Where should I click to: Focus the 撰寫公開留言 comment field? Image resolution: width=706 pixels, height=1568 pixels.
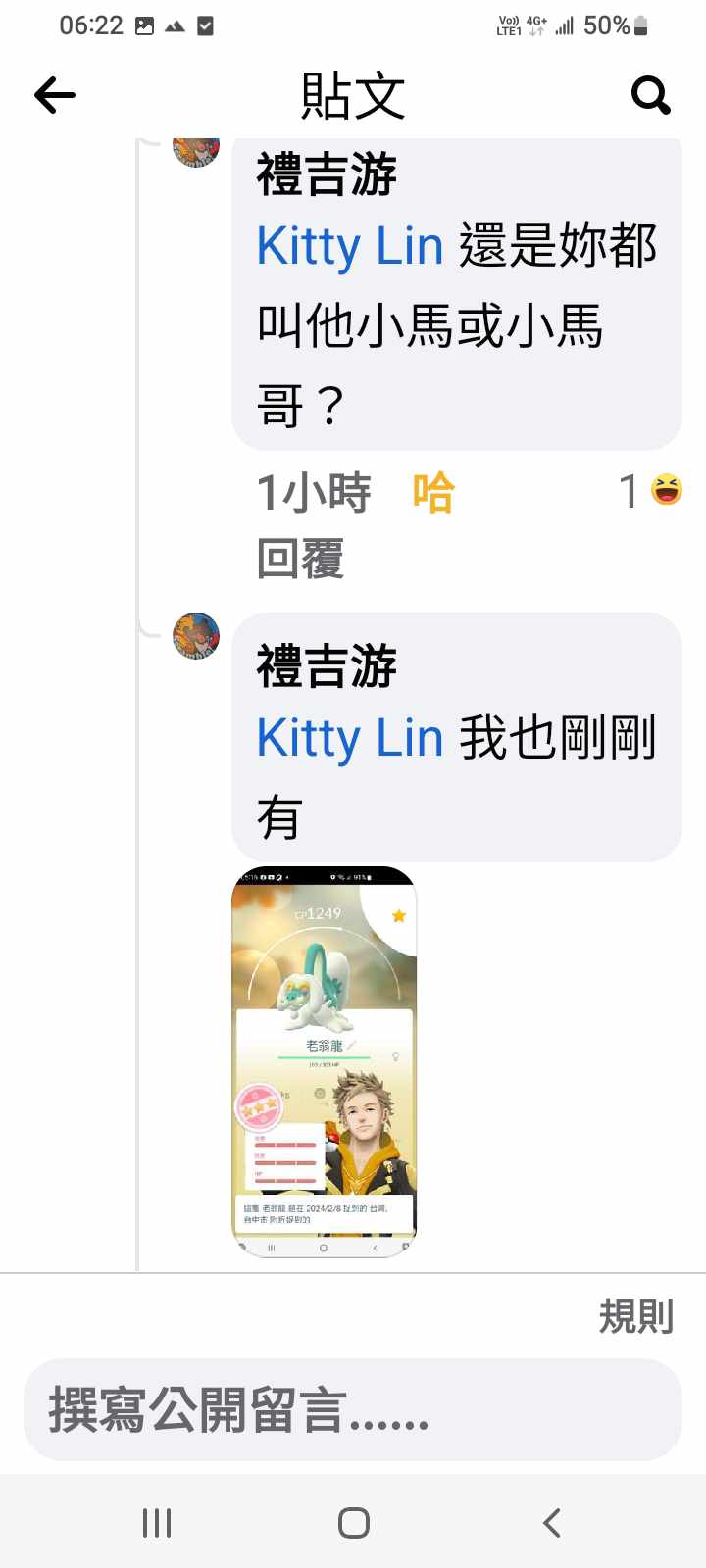tap(352, 1410)
